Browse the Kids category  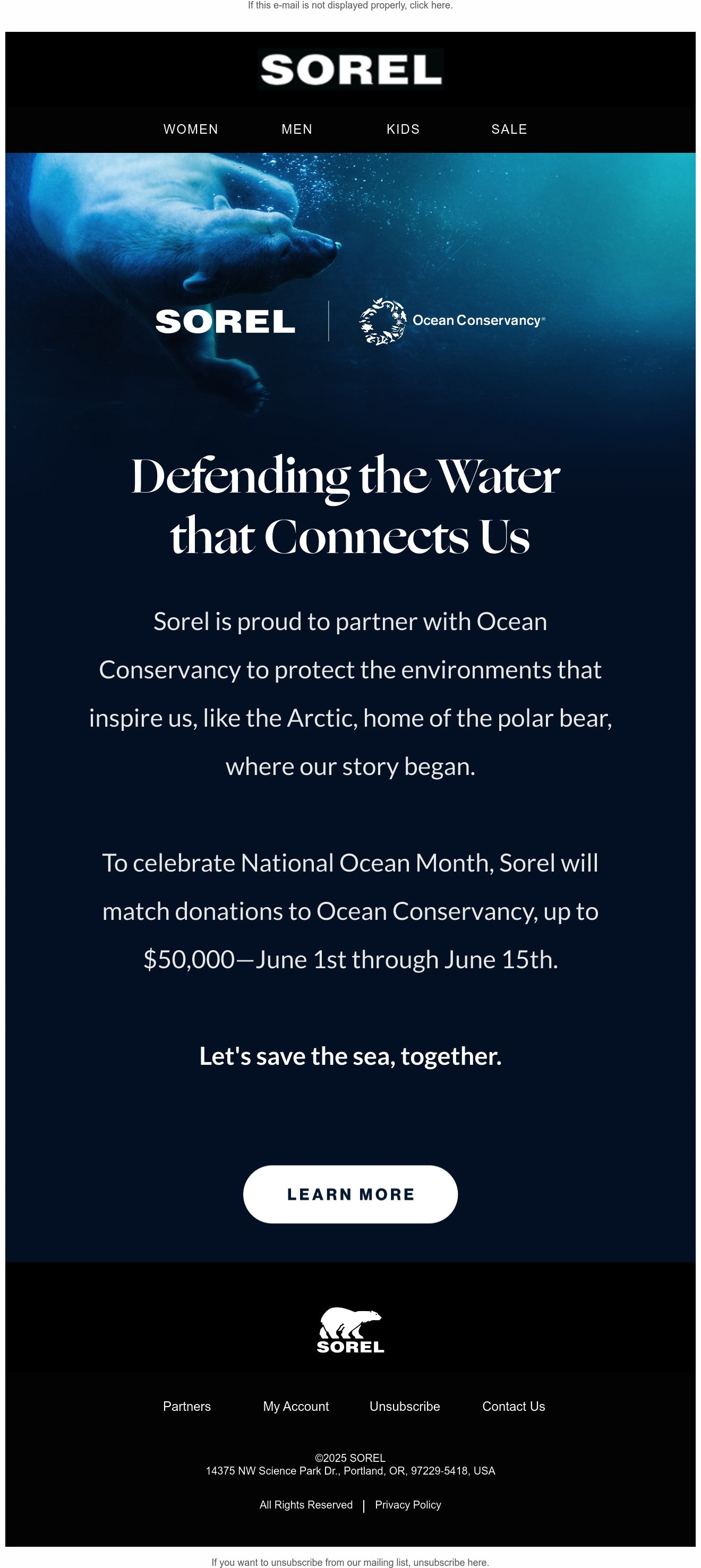403,129
